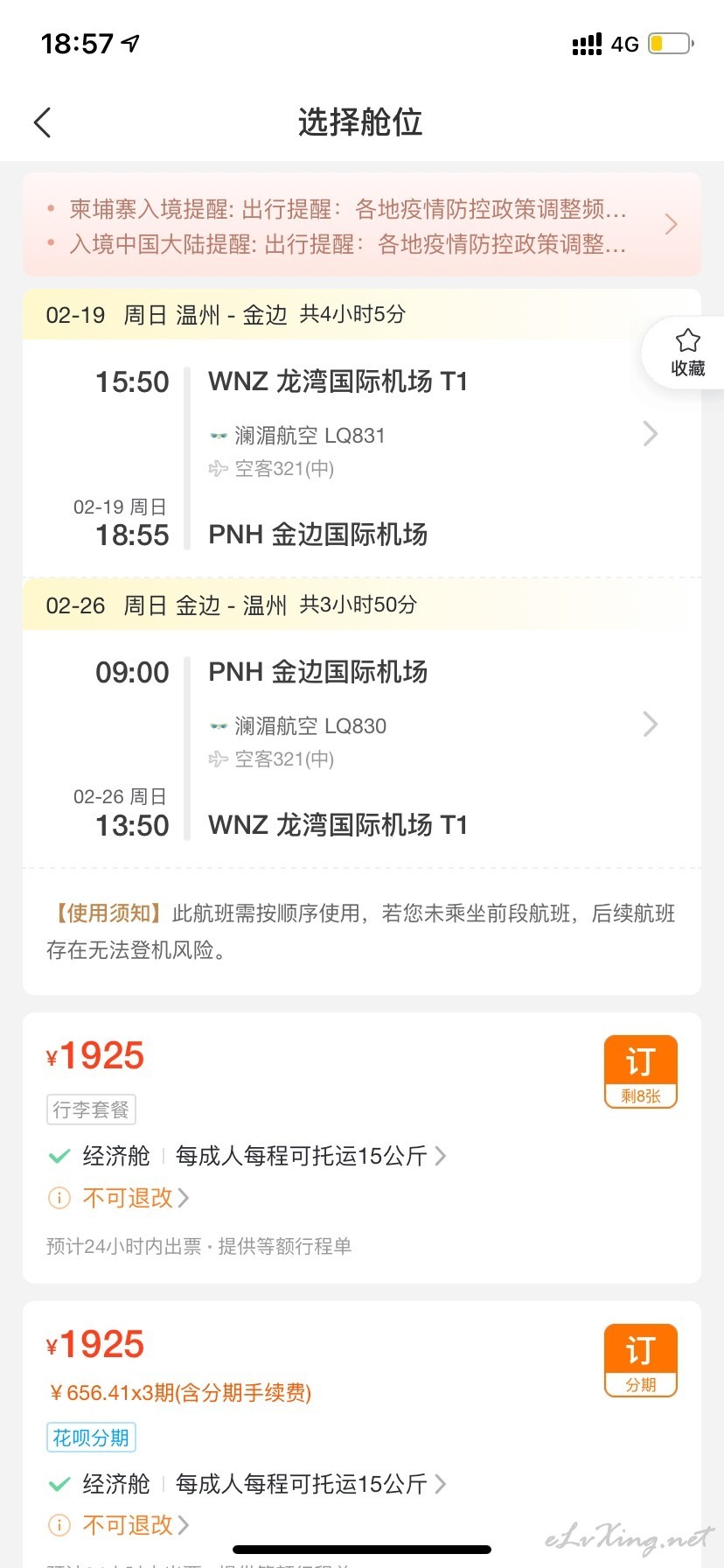Book with the 分期 installment option
Viewport: 724px width, 1568px height.
(641, 1361)
